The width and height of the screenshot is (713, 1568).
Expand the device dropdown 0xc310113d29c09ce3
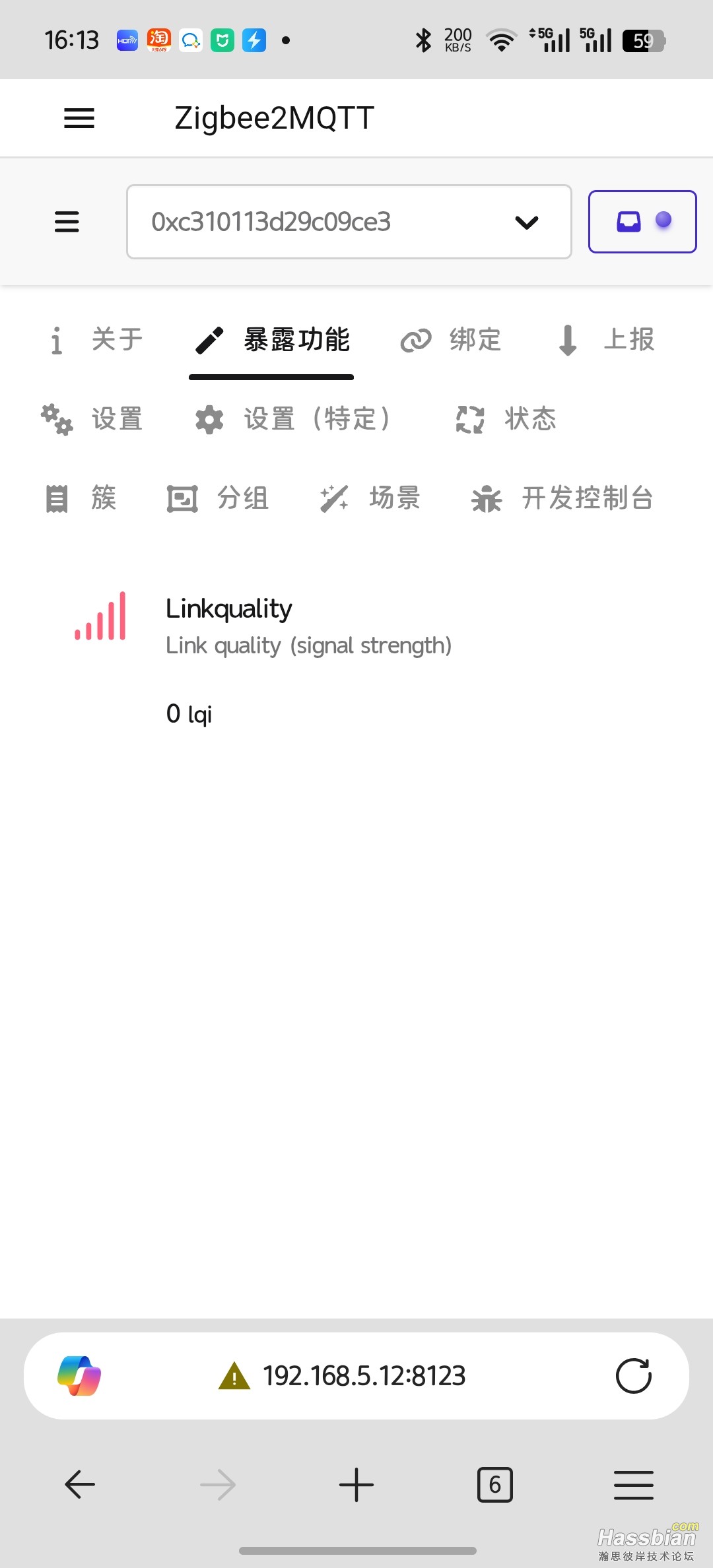[349, 222]
